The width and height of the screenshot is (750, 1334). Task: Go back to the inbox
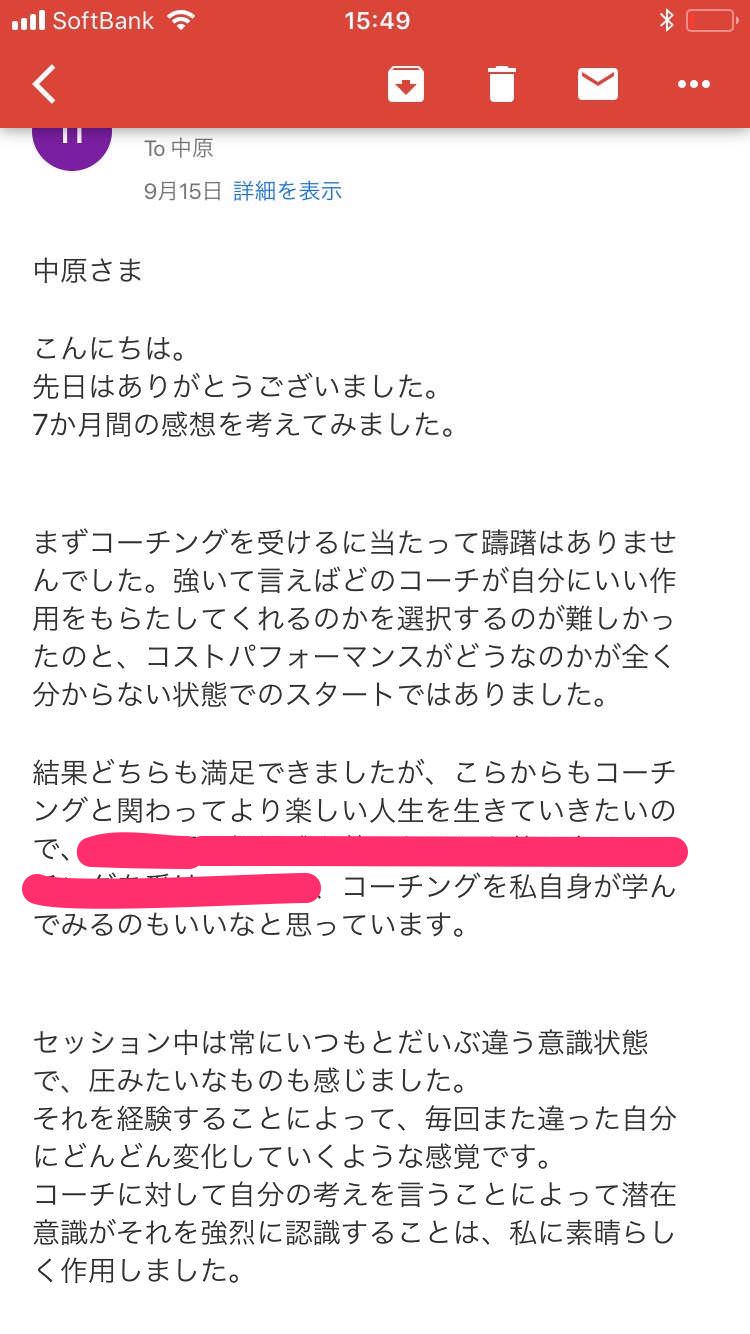44,85
